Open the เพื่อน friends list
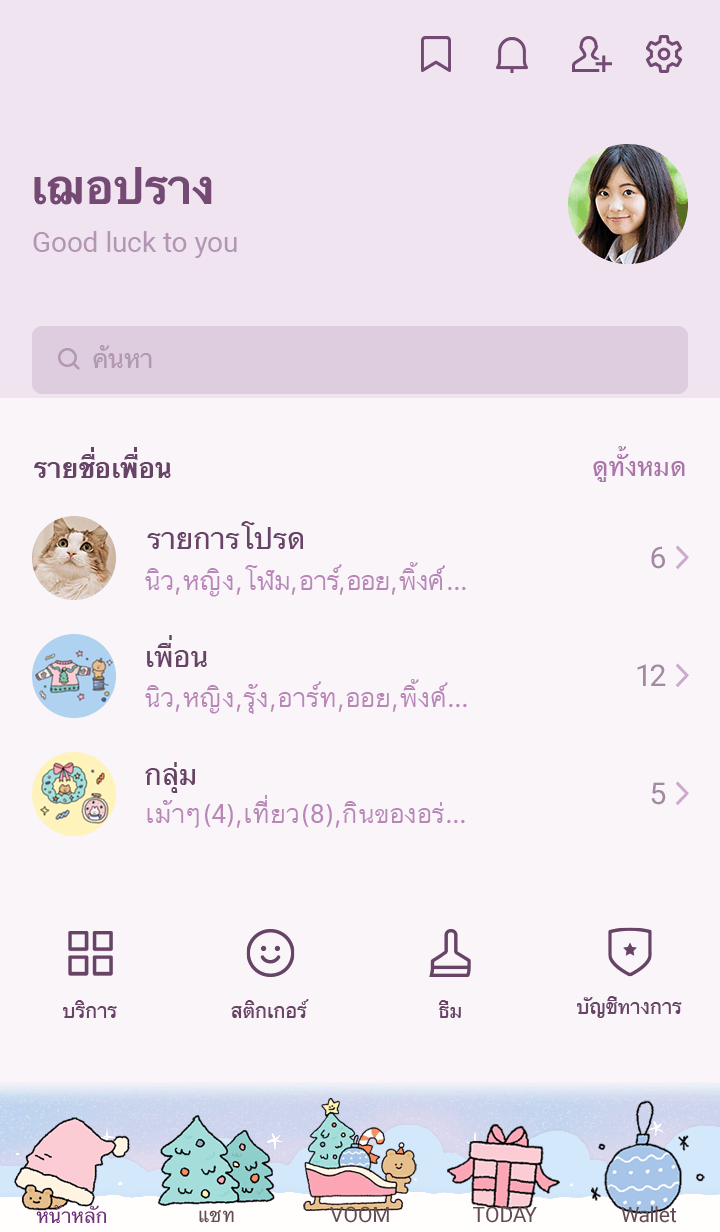 (x=360, y=676)
